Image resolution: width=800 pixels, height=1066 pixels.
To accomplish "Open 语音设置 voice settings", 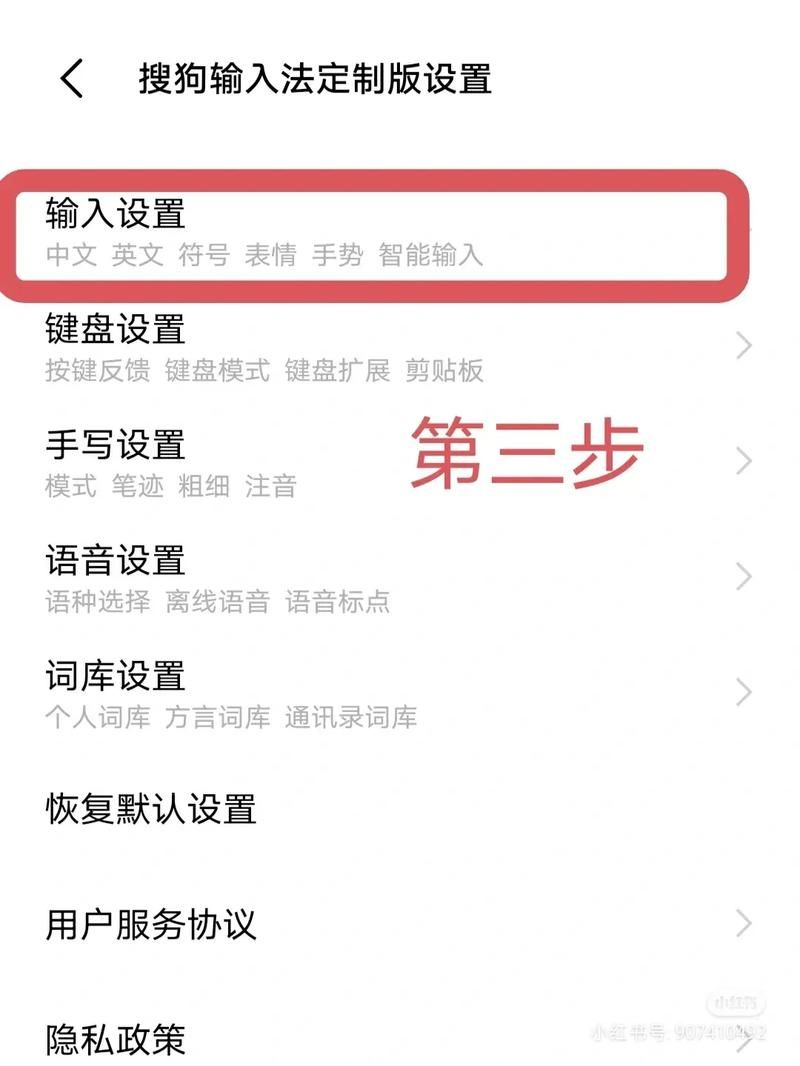I will [380, 578].
